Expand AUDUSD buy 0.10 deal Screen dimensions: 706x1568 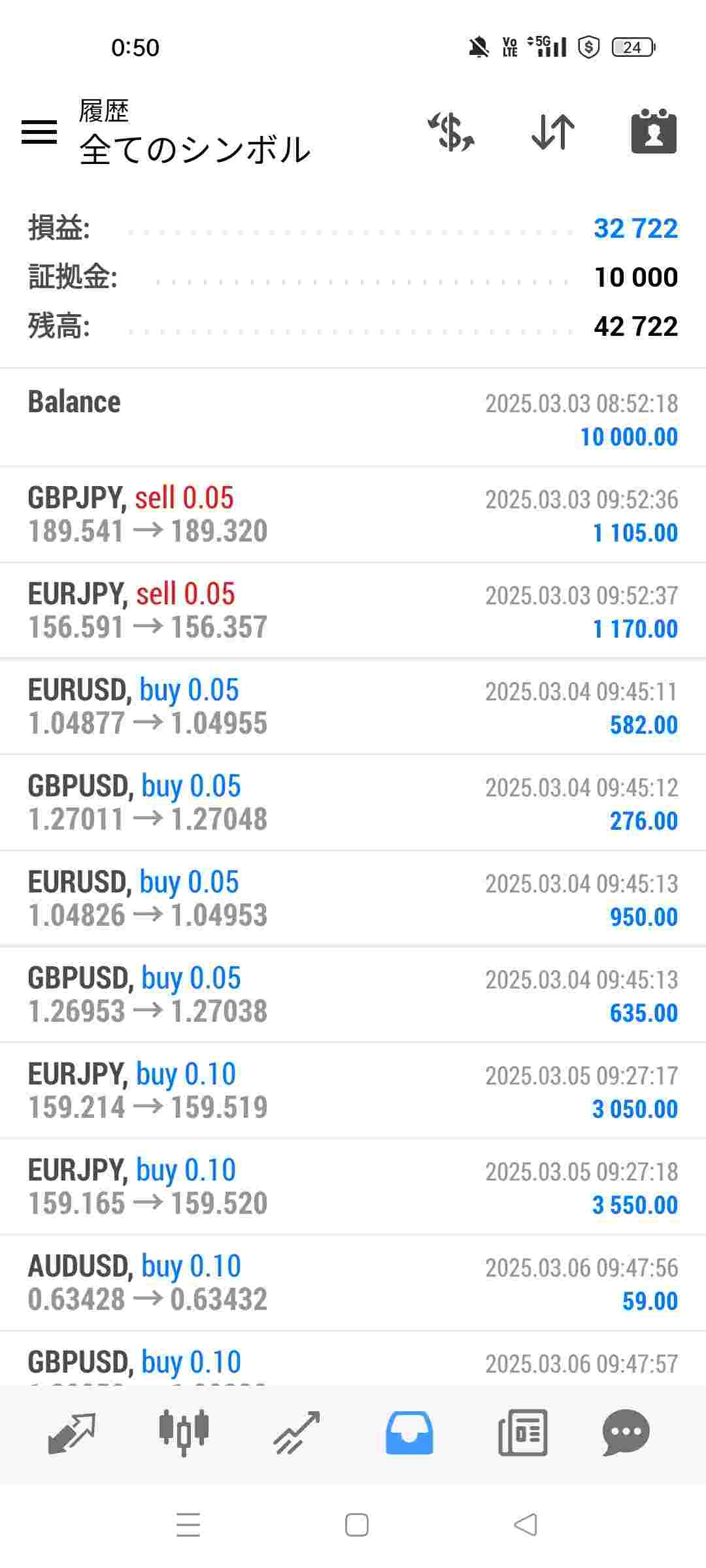[x=353, y=1283]
